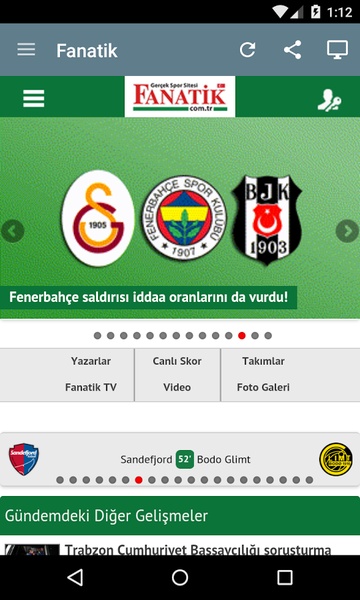Open the Fenerbahçe saldırısı iddaa headline story
The height and width of the screenshot is (600, 360).
pos(148,297)
